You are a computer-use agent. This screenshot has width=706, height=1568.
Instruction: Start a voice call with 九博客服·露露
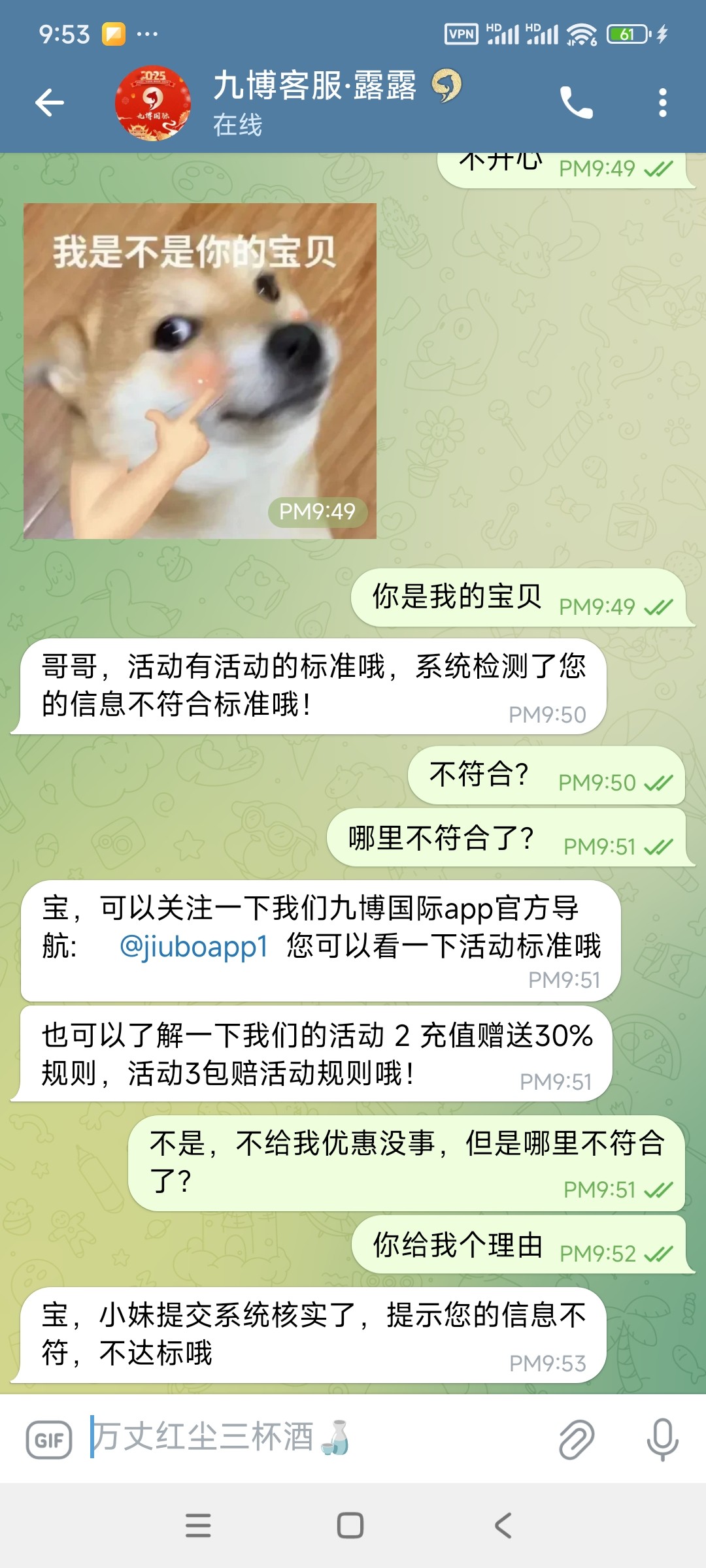[x=576, y=103]
